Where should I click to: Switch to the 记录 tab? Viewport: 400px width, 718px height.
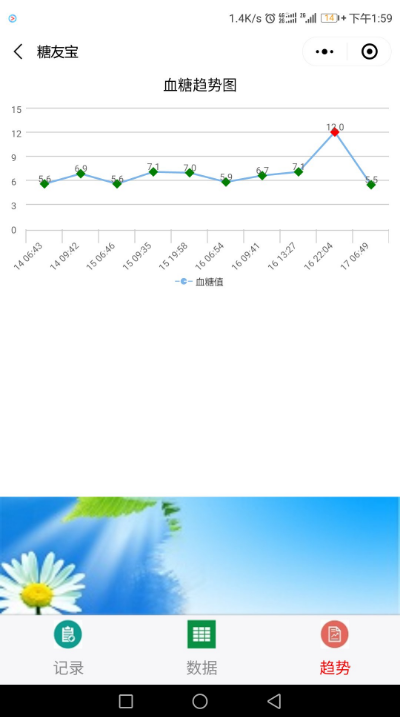click(x=68, y=648)
